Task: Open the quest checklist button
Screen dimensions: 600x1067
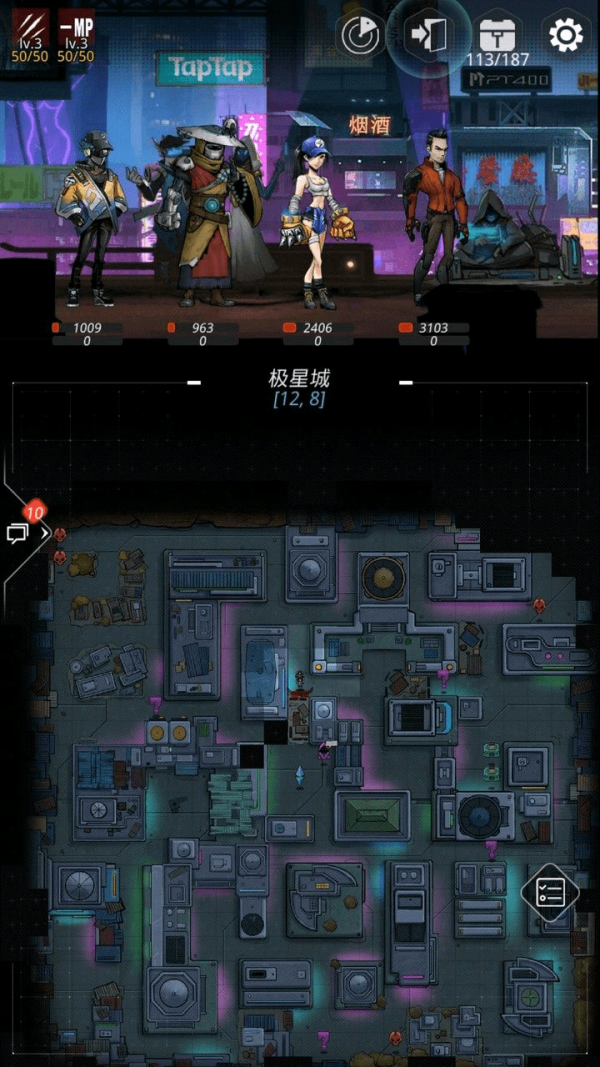Action: click(551, 892)
